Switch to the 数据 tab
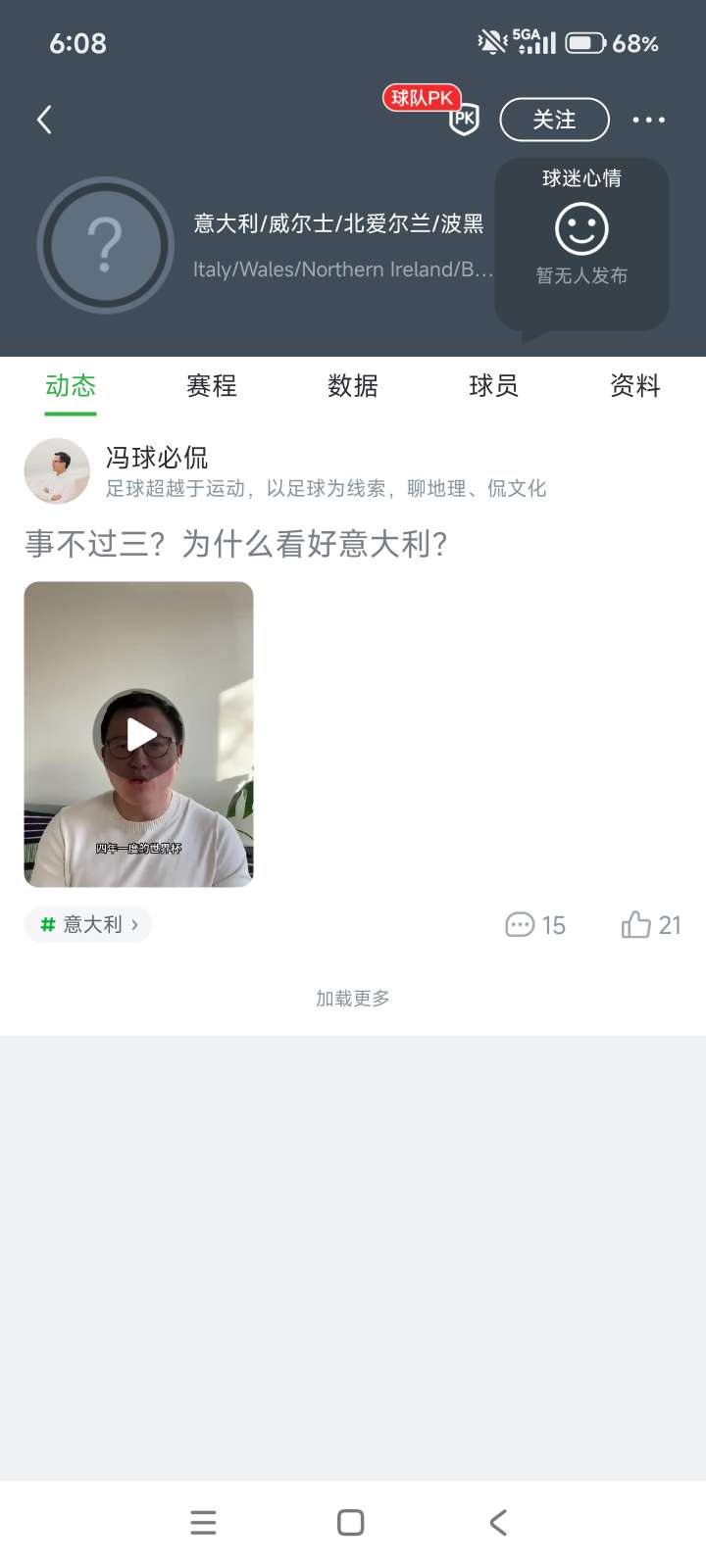The width and height of the screenshot is (706, 1568). (x=353, y=386)
